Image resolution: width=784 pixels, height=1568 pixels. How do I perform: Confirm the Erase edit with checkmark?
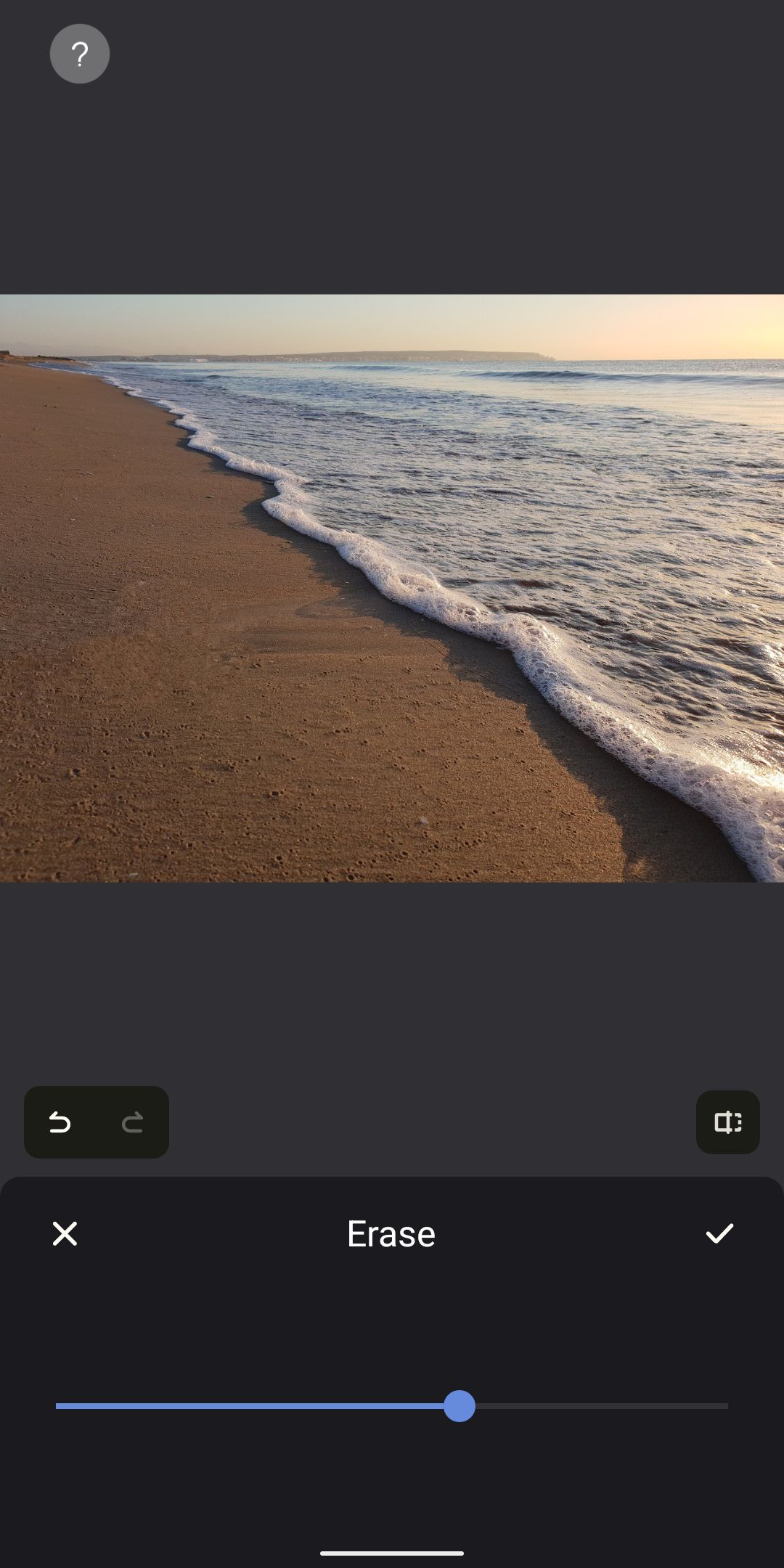click(x=719, y=1233)
